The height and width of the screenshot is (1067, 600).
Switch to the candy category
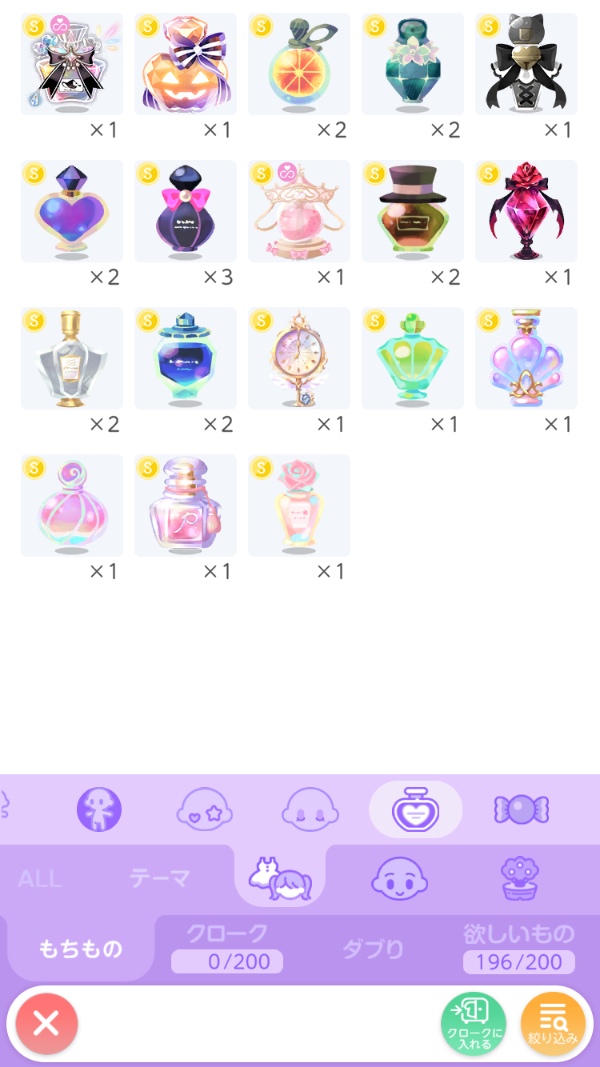[x=521, y=809]
